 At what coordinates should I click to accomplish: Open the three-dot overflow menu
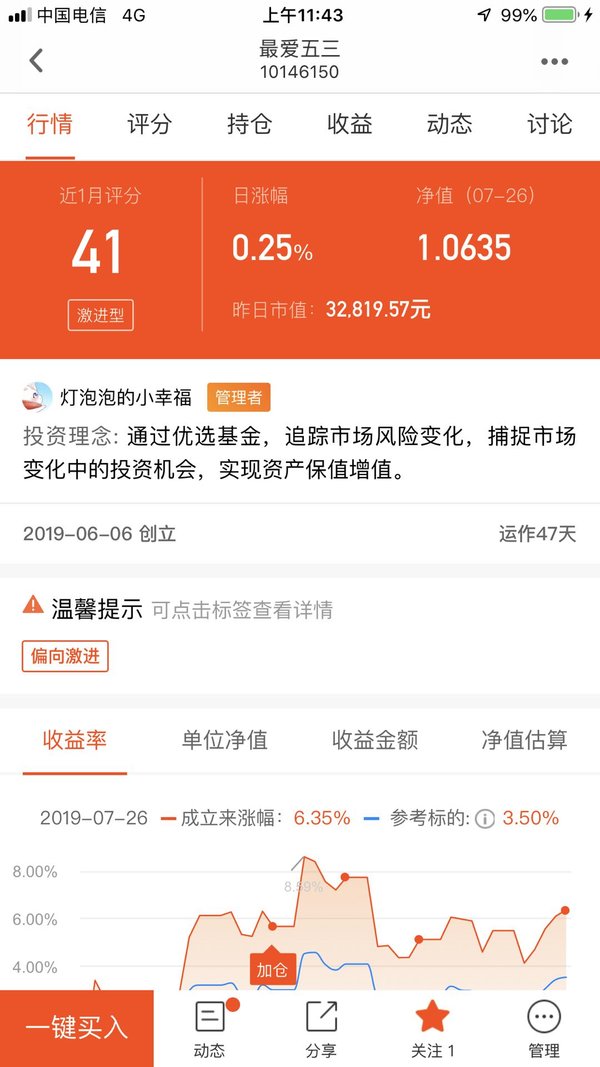tap(554, 61)
